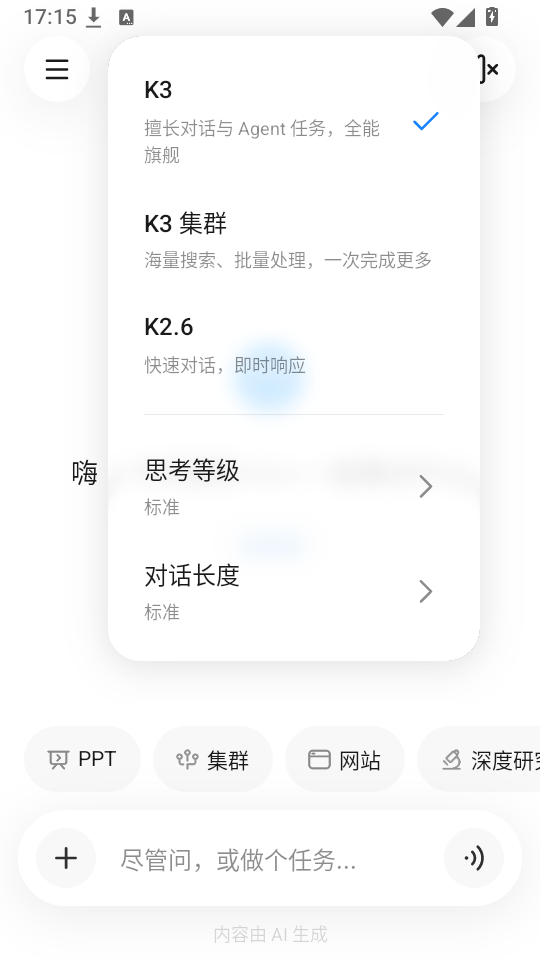Image resolution: width=540 pixels, height=960 pixels.
Task: Open 对话长度 settings
Action: (x=293, y=591)
